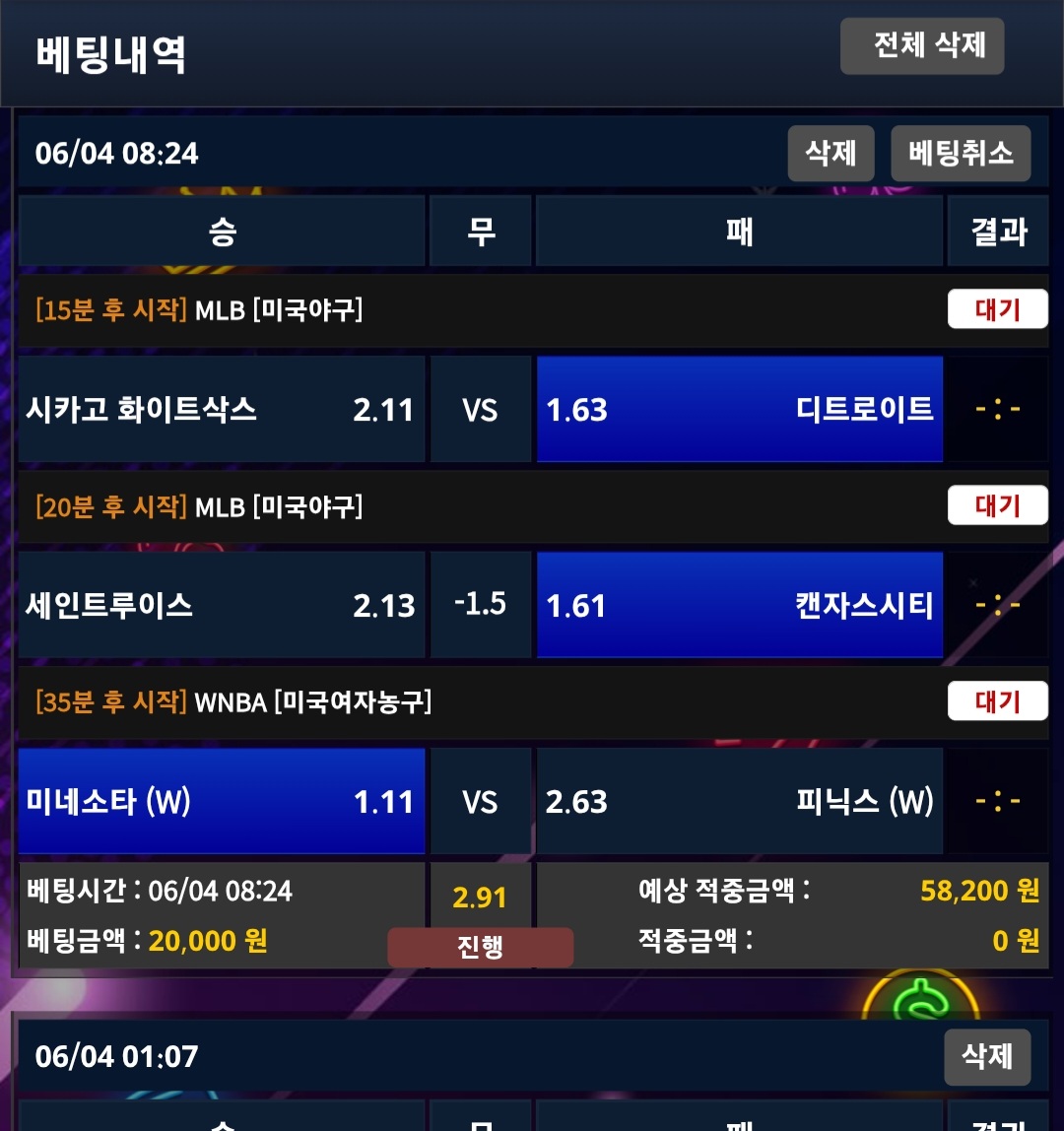The height and width of the screenshot is (1131, 1064).
Task: Delete the 06/04 08:24 bet slip
Action: point(831,153)
